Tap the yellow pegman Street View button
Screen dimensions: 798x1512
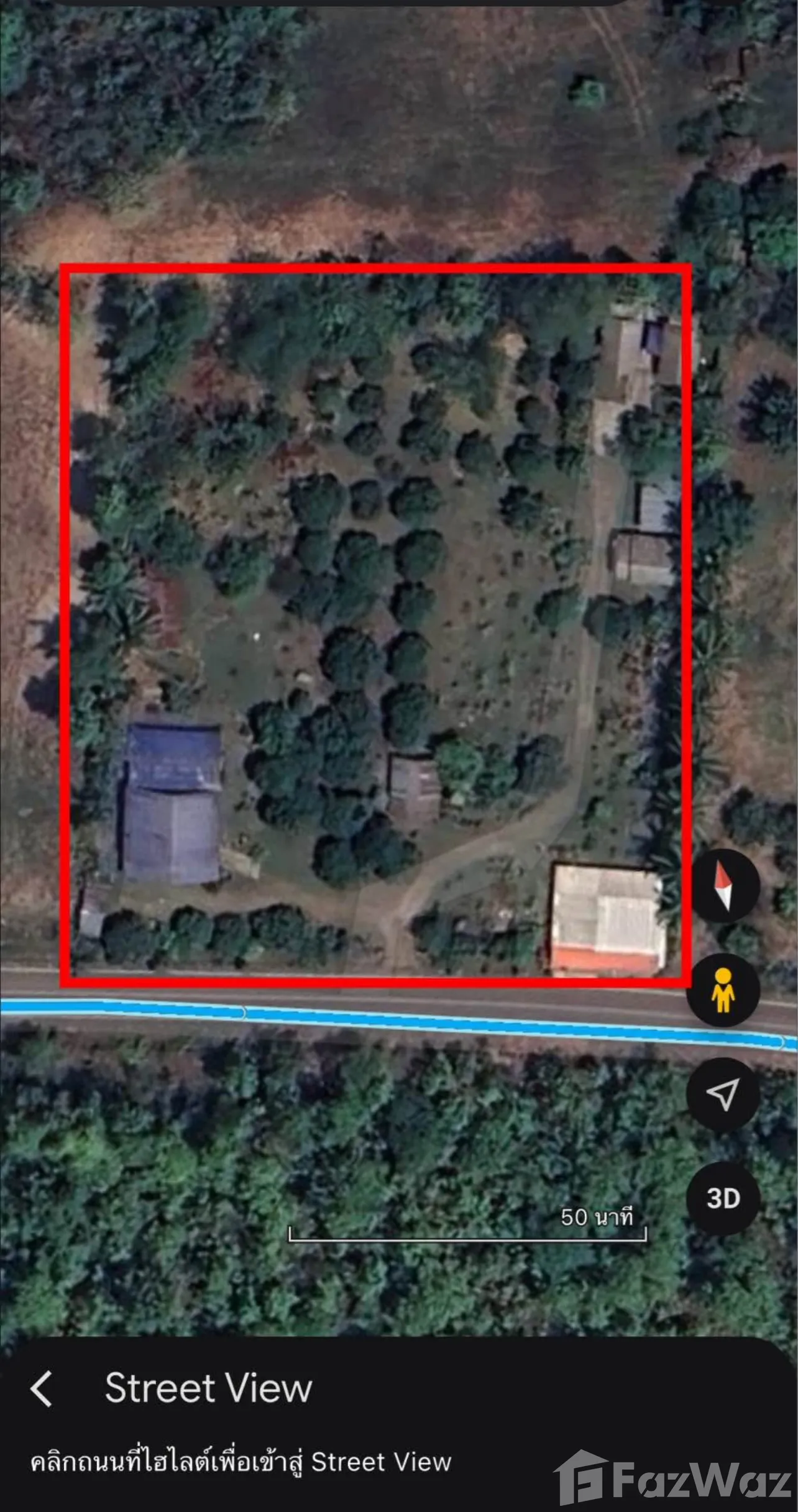point(723,990)
